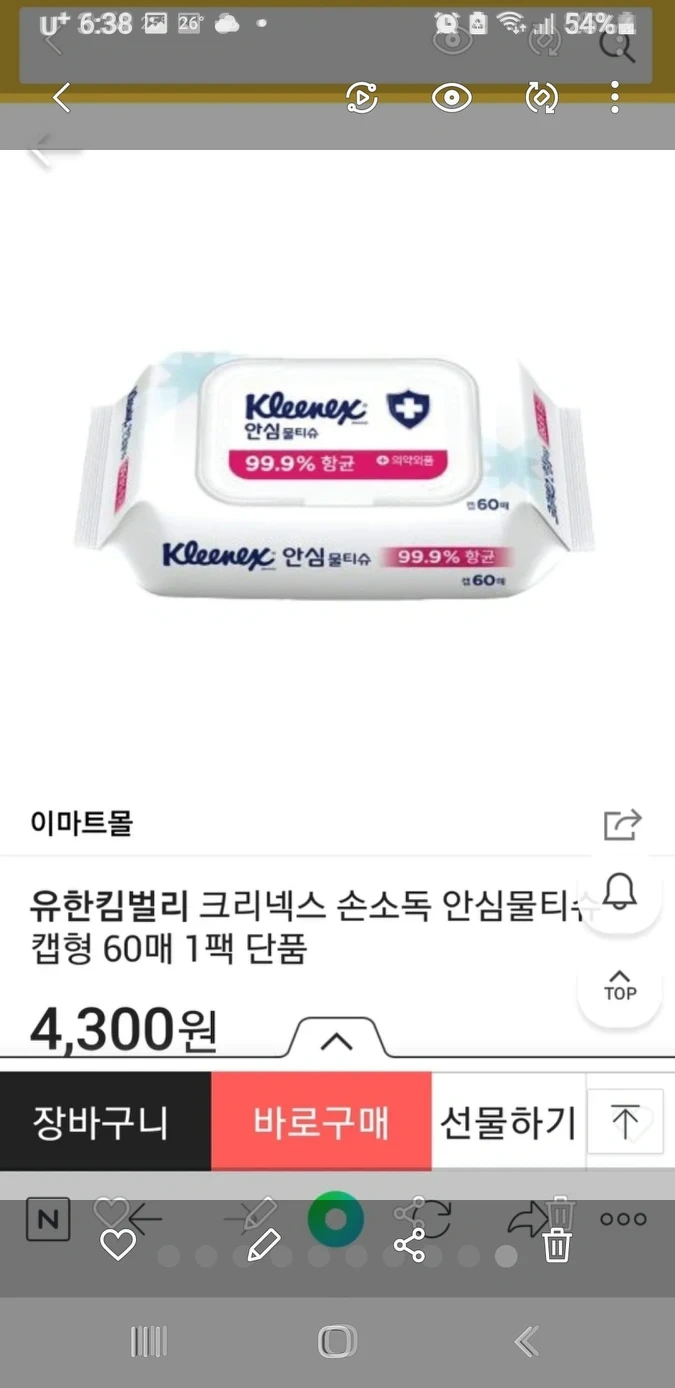Open the recent apps overview
The height and width of the screenshot is (1388, 675).
click(149, 1342)
